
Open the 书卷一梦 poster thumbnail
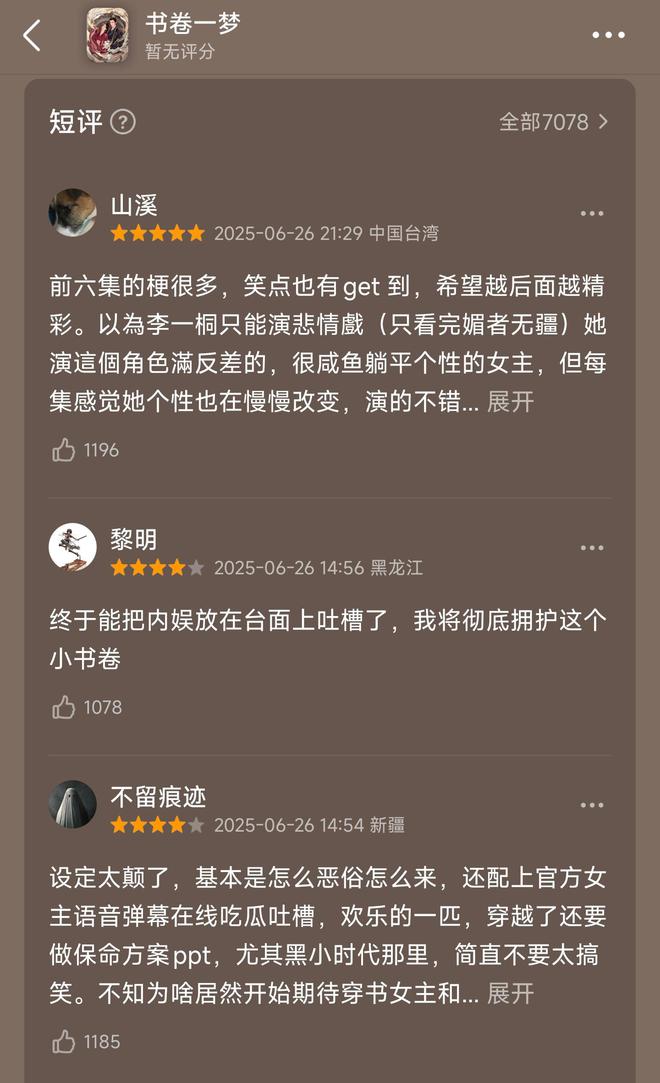(x=107, y=36)
